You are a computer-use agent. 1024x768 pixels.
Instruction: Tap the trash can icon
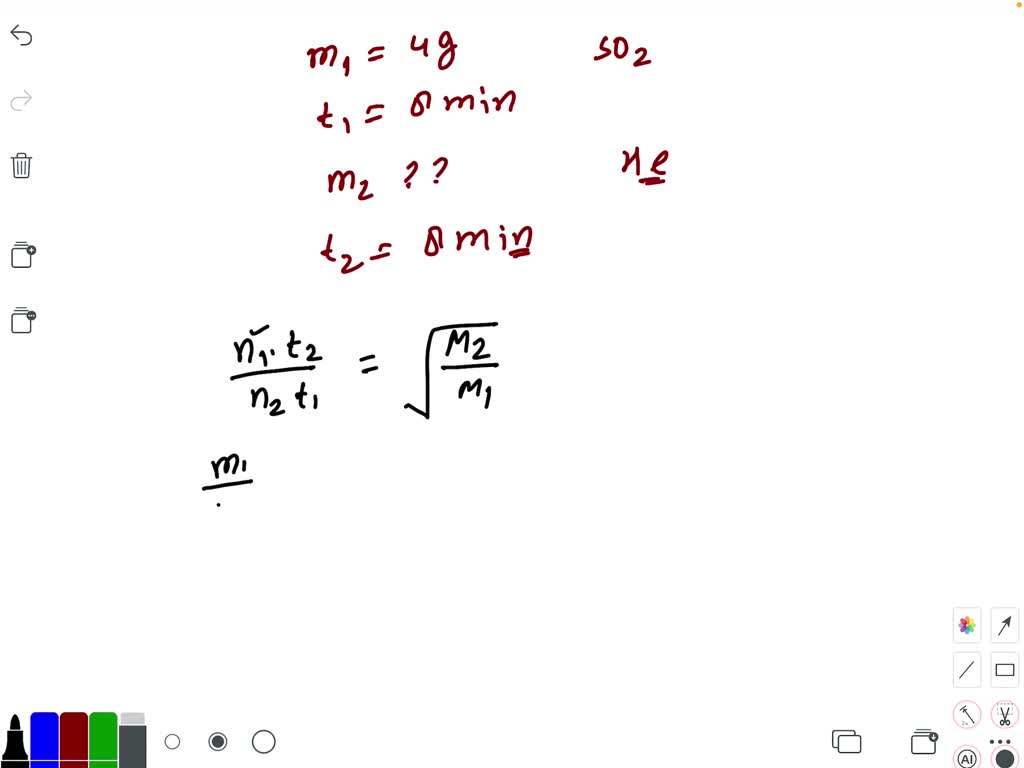22,165
